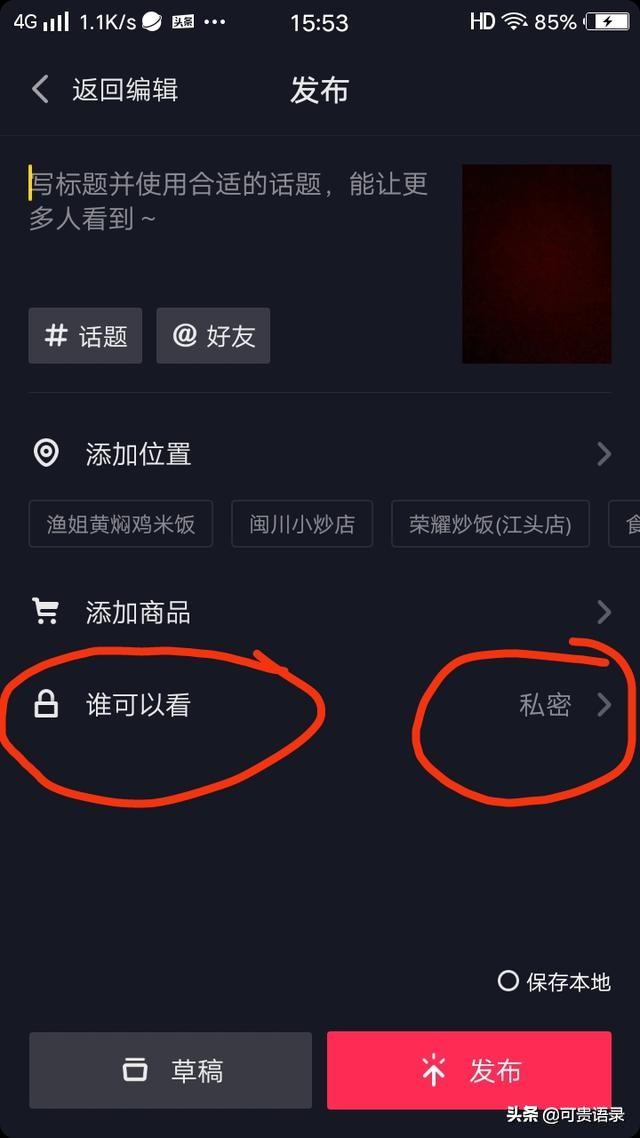The image size is (640, 1138).
Task: Open 谁可以看 privacy setting
Action: tap(320, 705)
